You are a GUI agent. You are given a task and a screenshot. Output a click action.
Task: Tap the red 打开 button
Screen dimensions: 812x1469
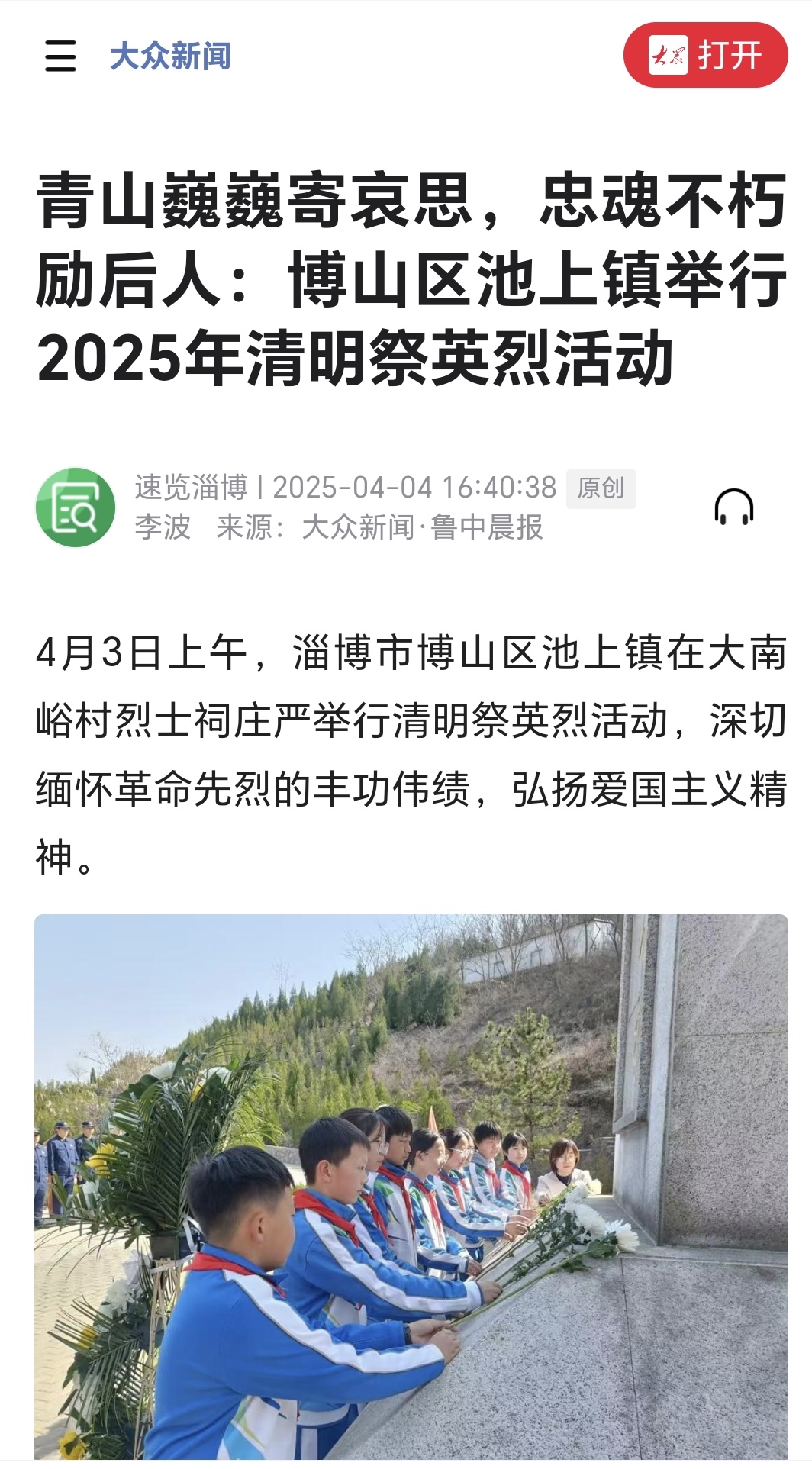(x=706, y=55)
